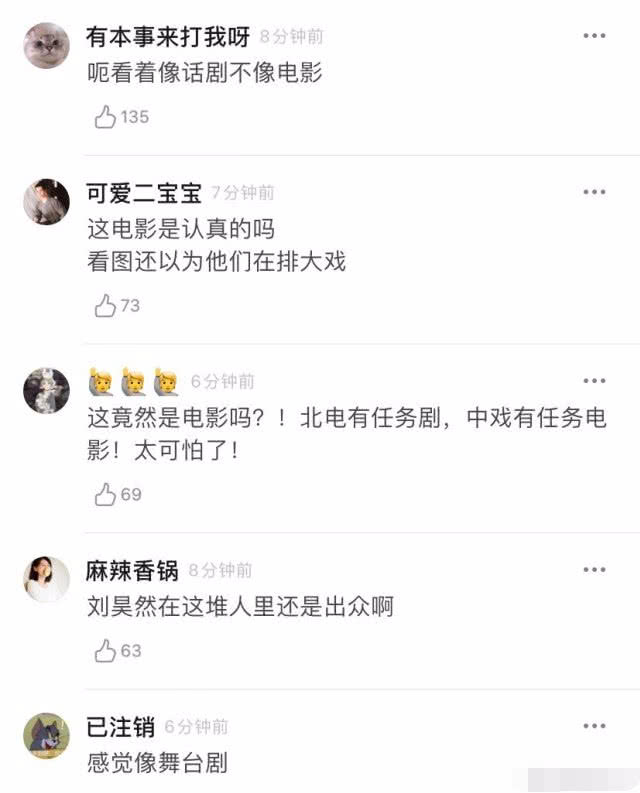The image size is (640, 793).
Task: Open 可爱二宝宝's profile picture
Action: click(46, 202)
